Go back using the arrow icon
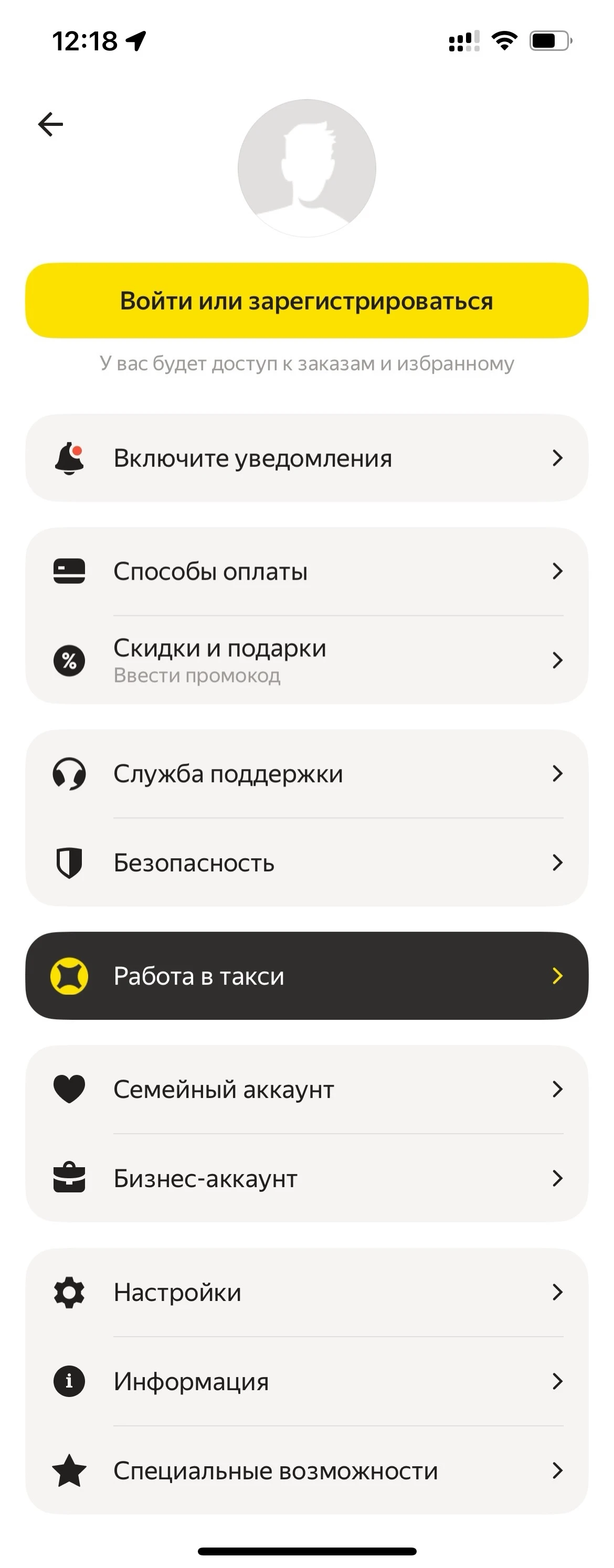This screenshot has width=614, height=1568. [x=50, y=125]
